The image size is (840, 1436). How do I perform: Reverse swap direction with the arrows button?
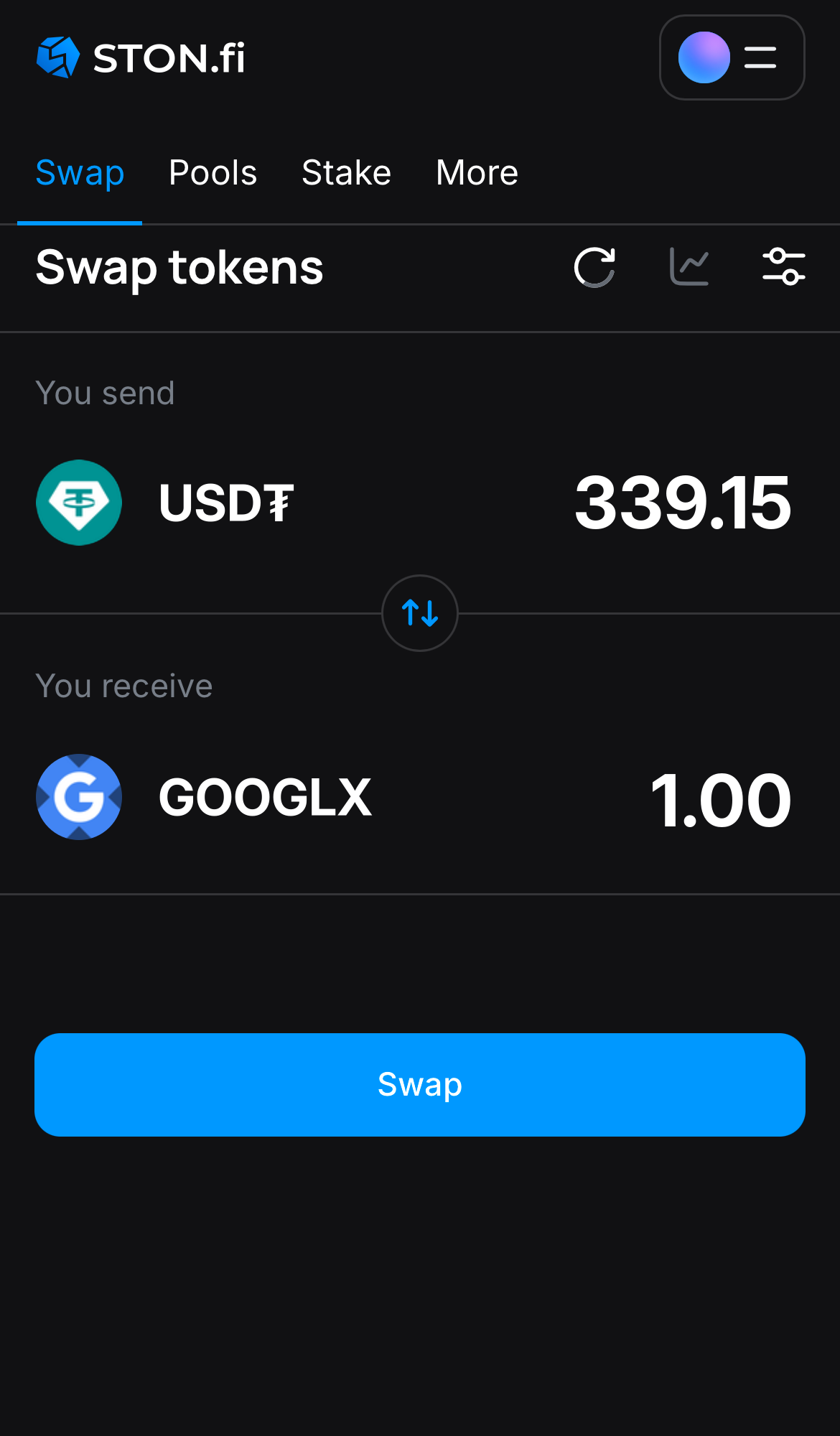point(420,614)
